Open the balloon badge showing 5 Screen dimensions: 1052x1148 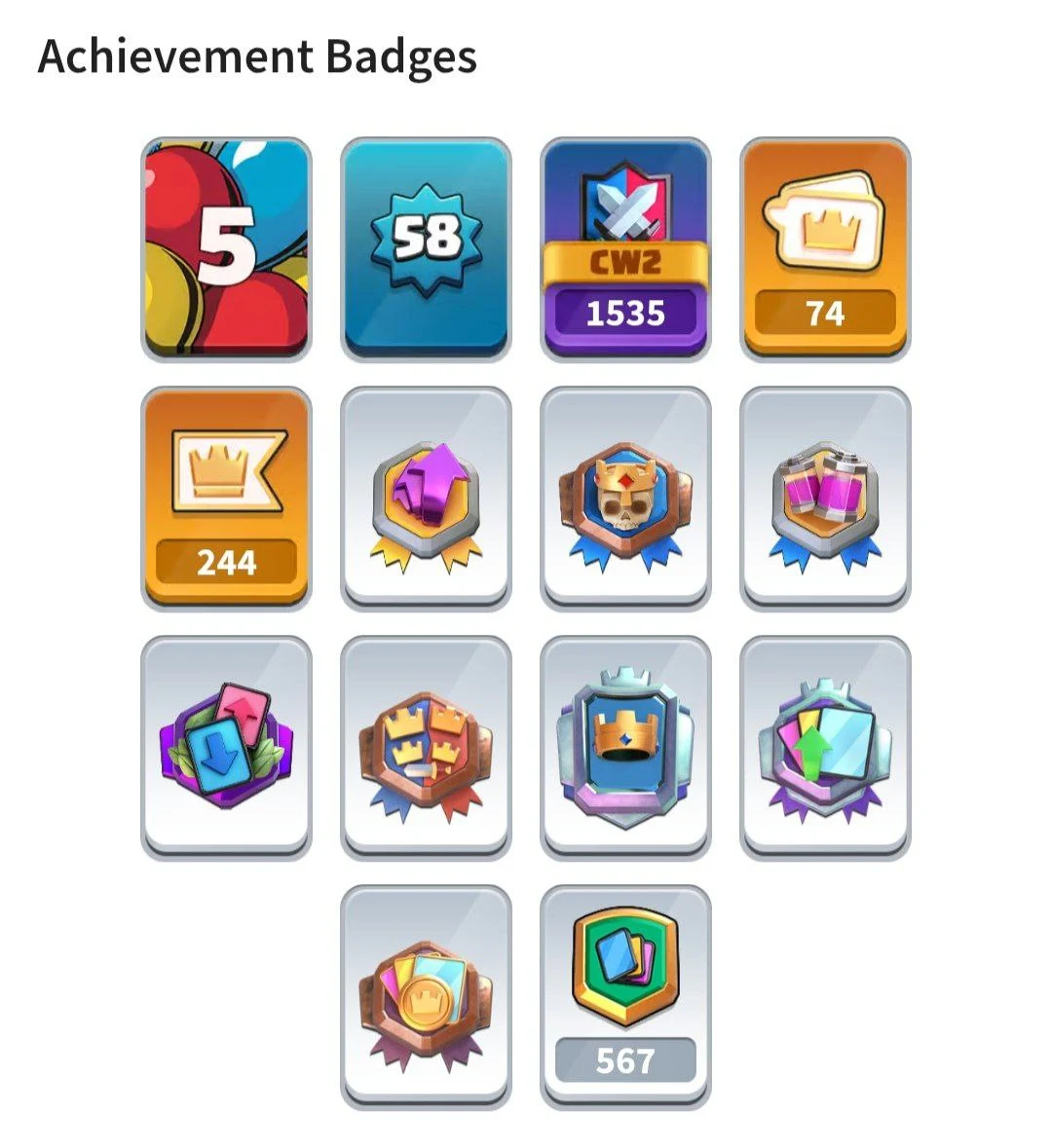click(226, 249)
